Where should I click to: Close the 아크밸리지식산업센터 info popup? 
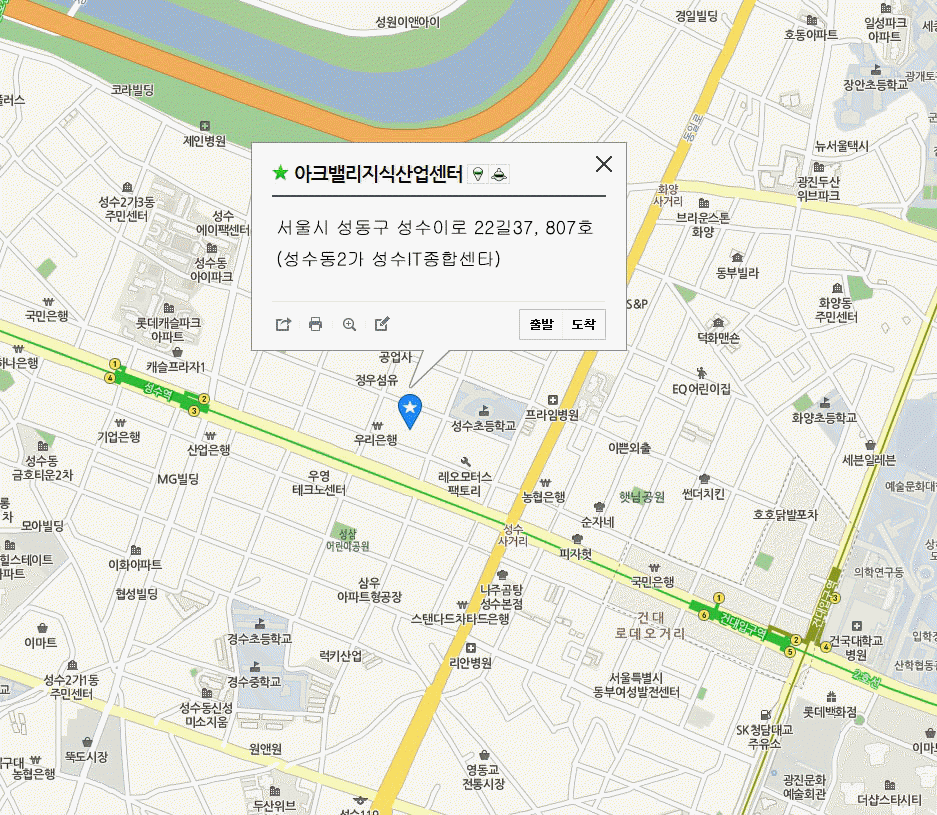click(604, 165)
